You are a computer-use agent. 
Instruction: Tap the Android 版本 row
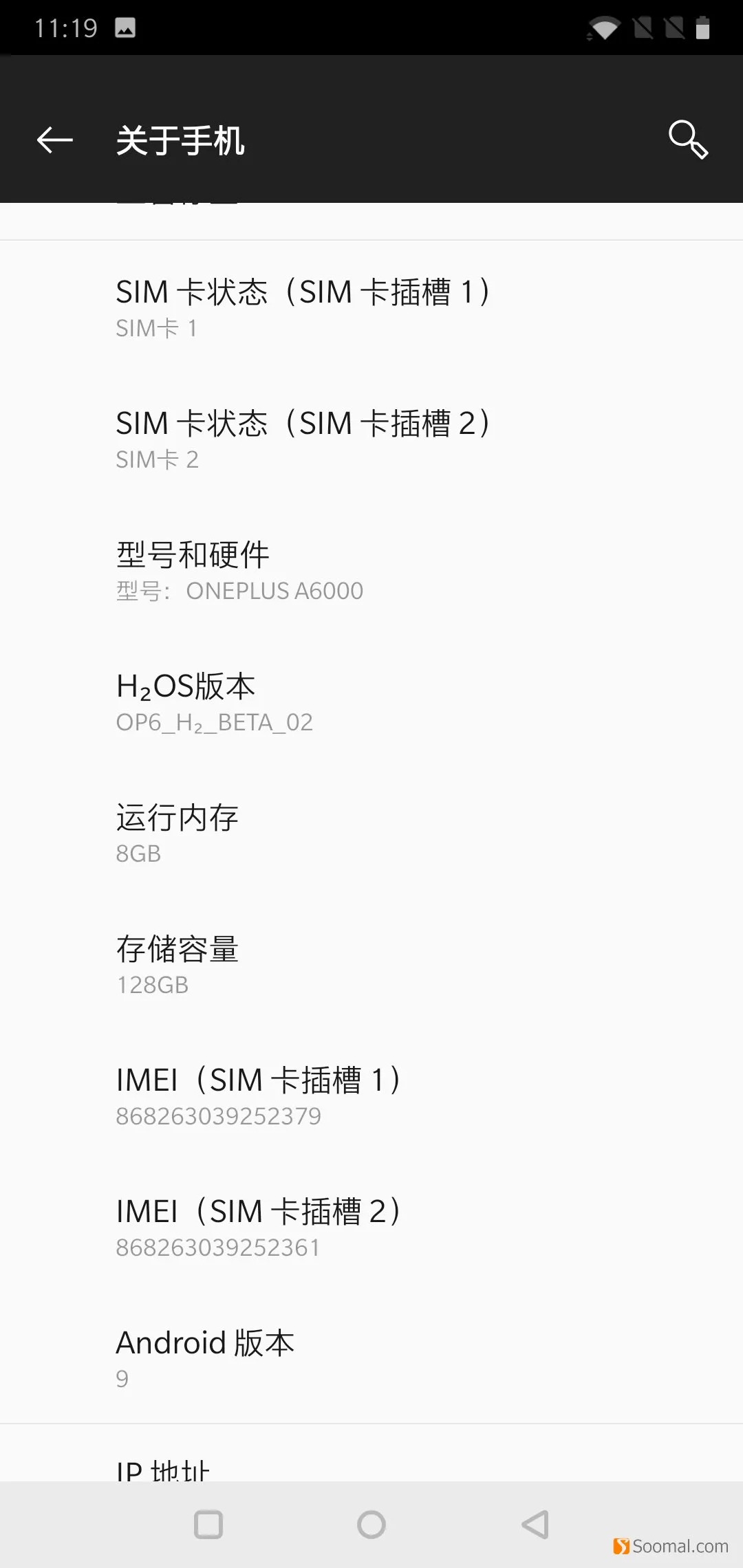point(371,1358)
